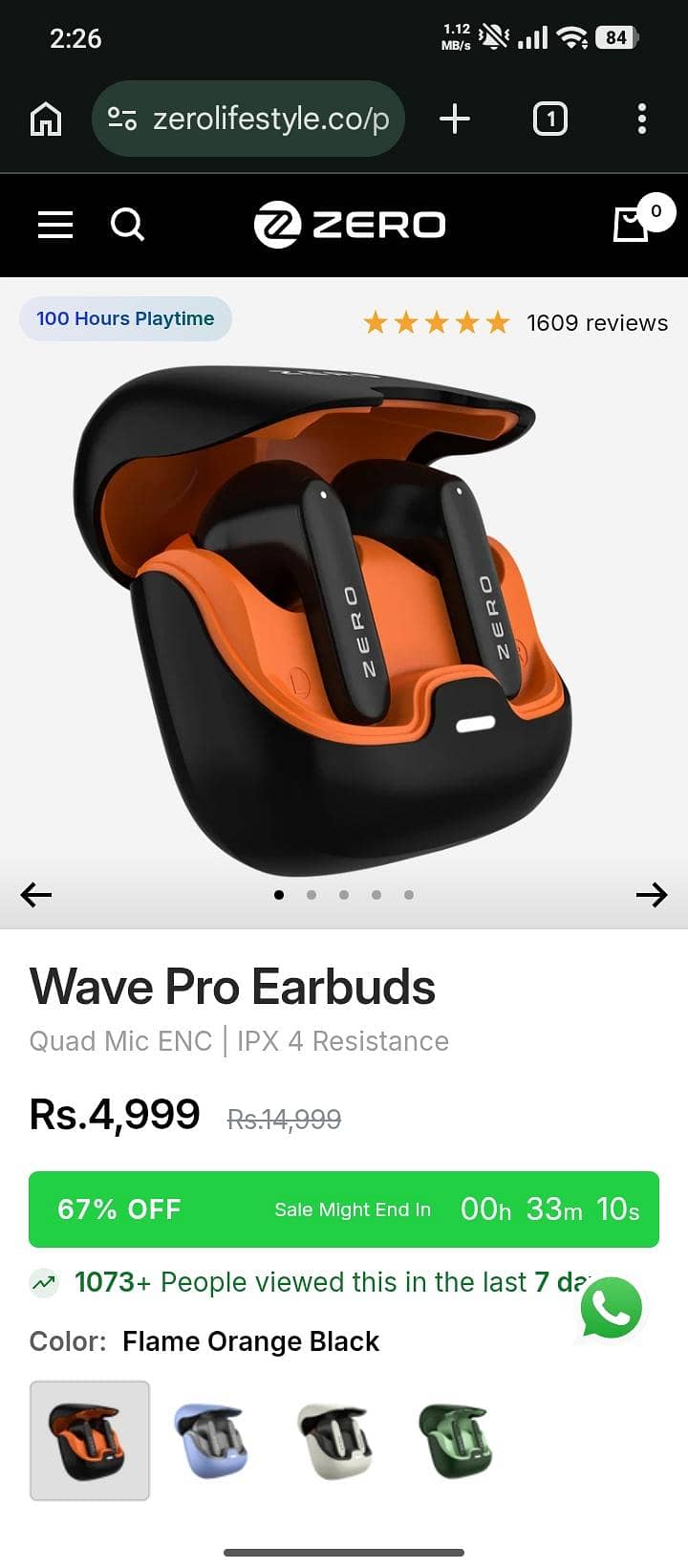Go to previous image with left arrow
The image size is (688, 1568).
[35, 895]
